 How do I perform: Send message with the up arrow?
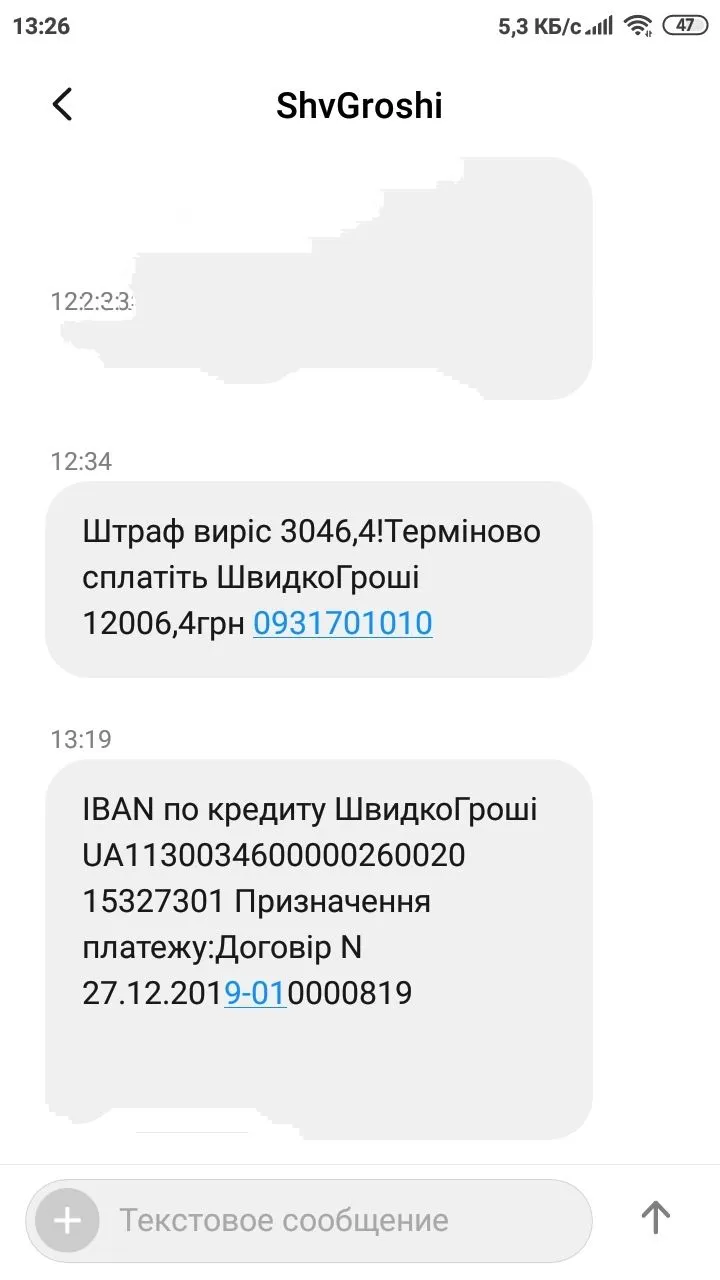655,1218
